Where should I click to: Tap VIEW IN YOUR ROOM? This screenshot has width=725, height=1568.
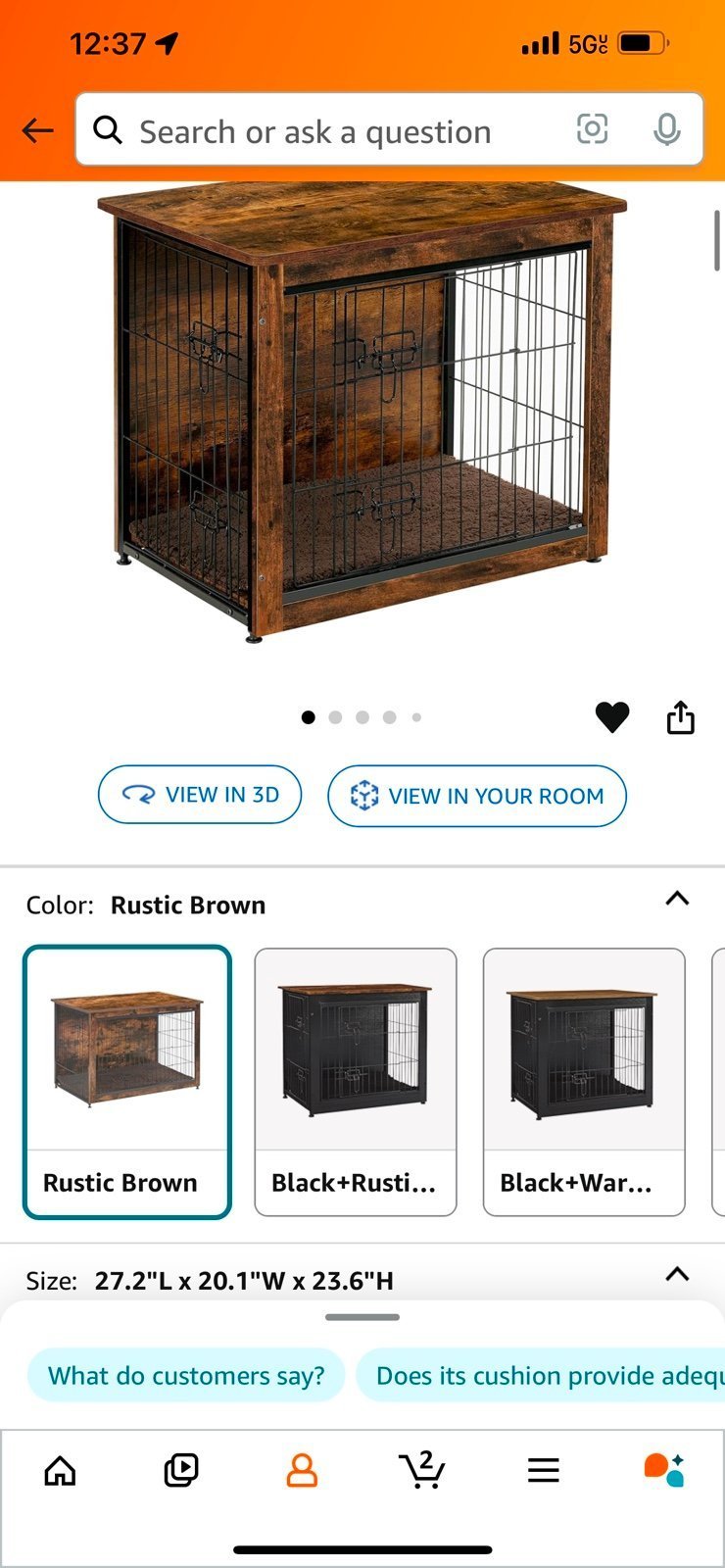(477, 796)
